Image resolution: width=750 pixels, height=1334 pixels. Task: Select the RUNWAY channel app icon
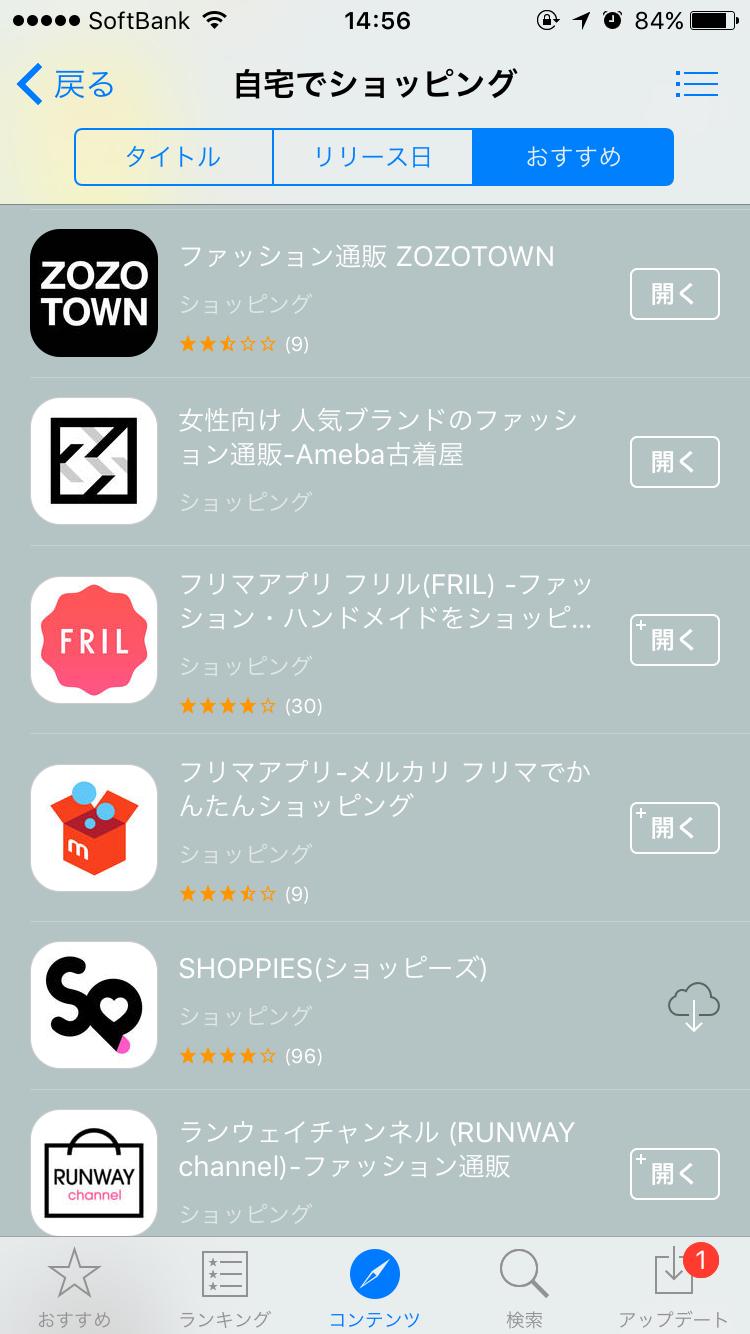click(93, 1171)
